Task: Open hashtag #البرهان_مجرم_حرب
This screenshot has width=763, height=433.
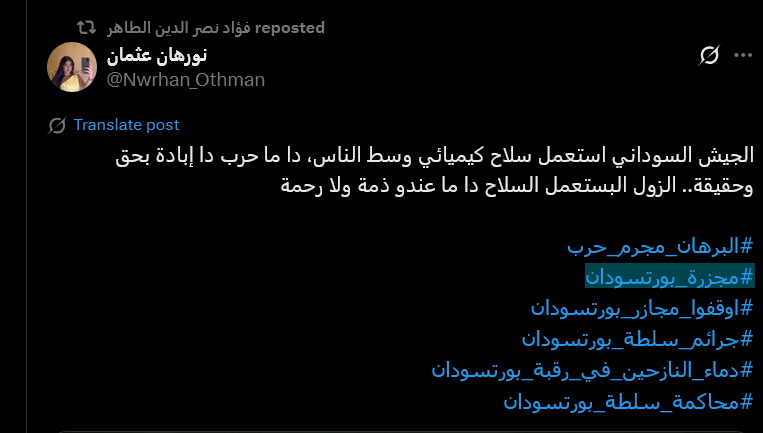Action: [660, 245]
